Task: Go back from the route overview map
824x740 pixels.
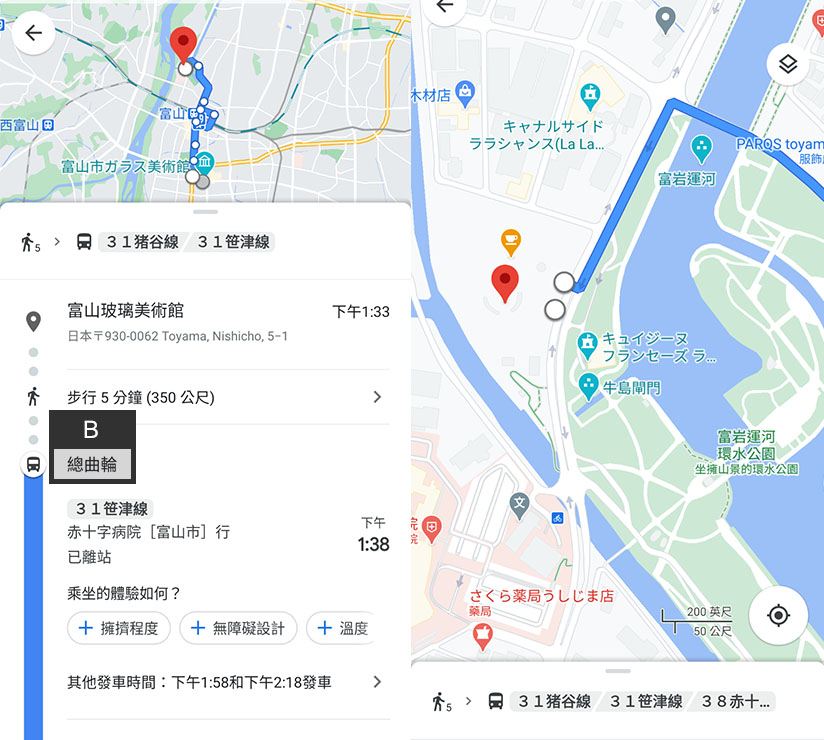Action: (33, 33)
